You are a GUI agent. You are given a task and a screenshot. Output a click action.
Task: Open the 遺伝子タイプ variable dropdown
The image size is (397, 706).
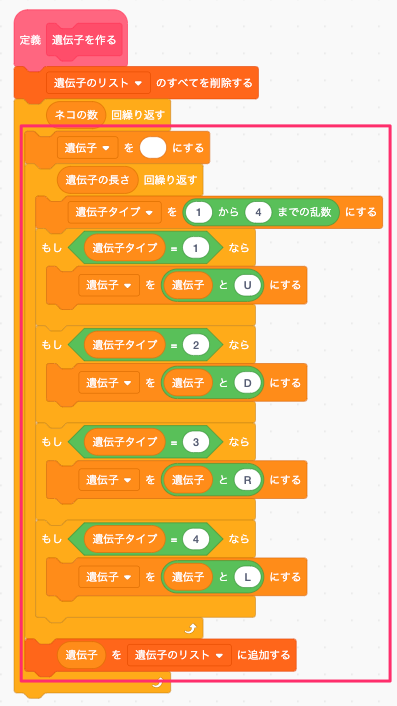pyautogui.click(x=115, y=212)
